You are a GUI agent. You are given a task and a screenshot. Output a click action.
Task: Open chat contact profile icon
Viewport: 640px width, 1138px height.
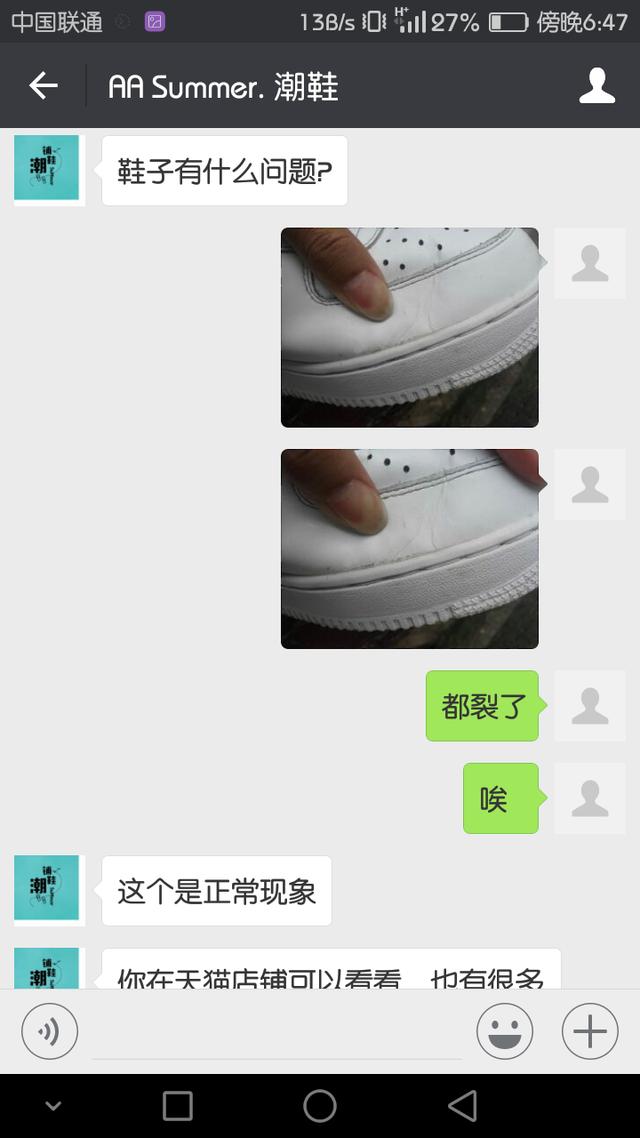point(597,86)
